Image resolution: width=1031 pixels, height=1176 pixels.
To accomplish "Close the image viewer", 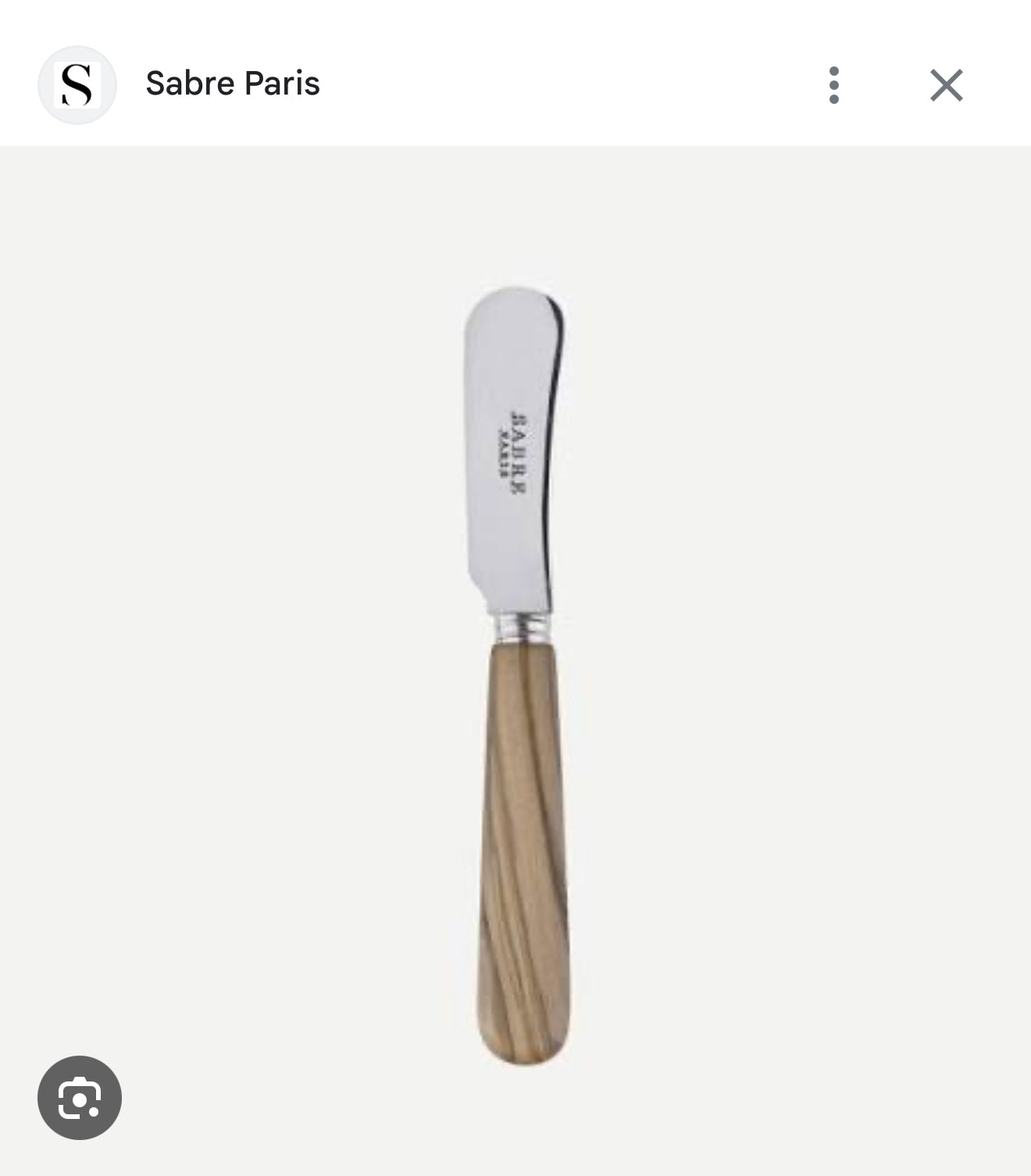I will pos(946,84).
